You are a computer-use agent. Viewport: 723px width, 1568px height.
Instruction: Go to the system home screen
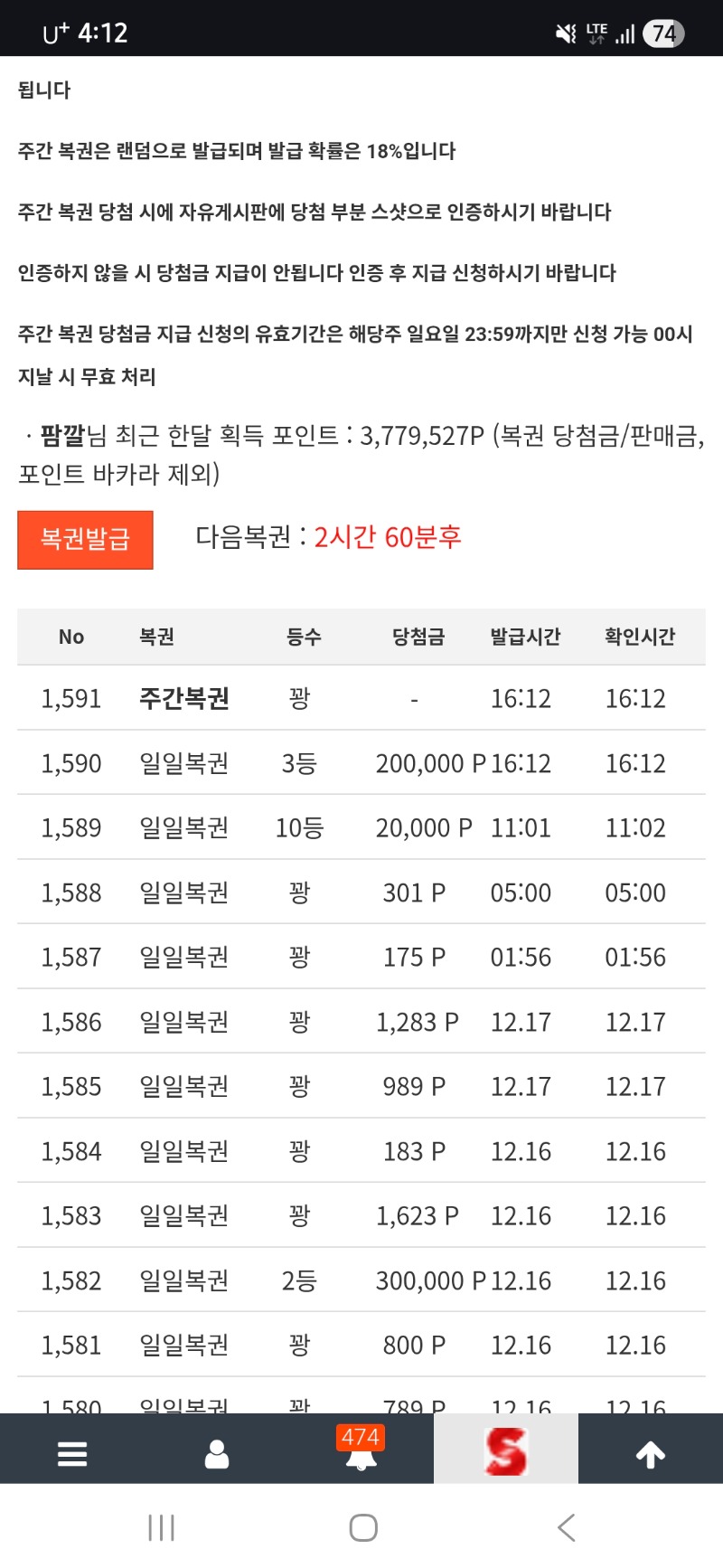(362, 1528)
